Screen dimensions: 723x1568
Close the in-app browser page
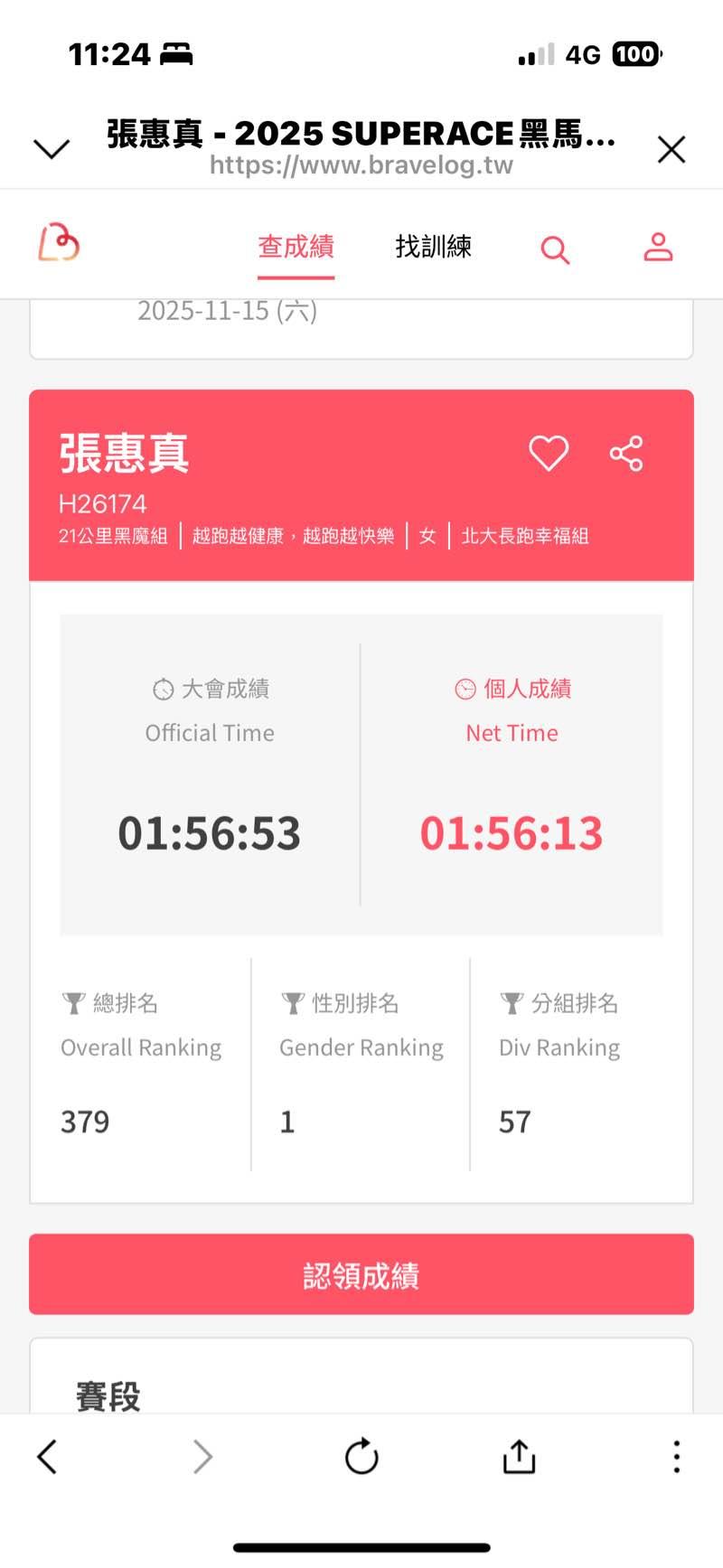[x=671, y=150]
